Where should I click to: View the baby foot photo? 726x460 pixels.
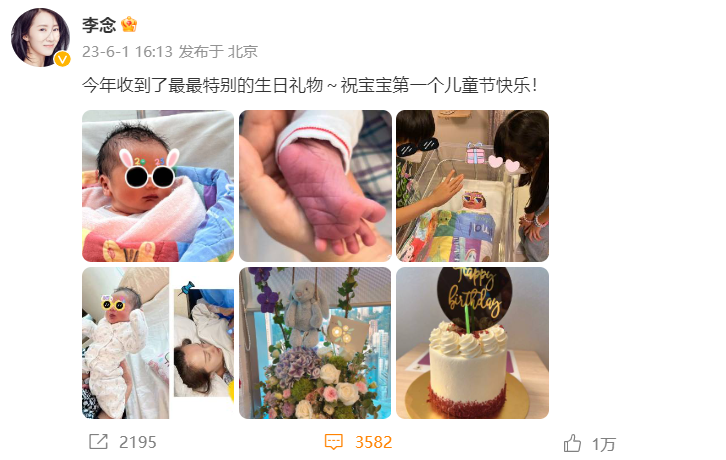click(x=315, y=186)
